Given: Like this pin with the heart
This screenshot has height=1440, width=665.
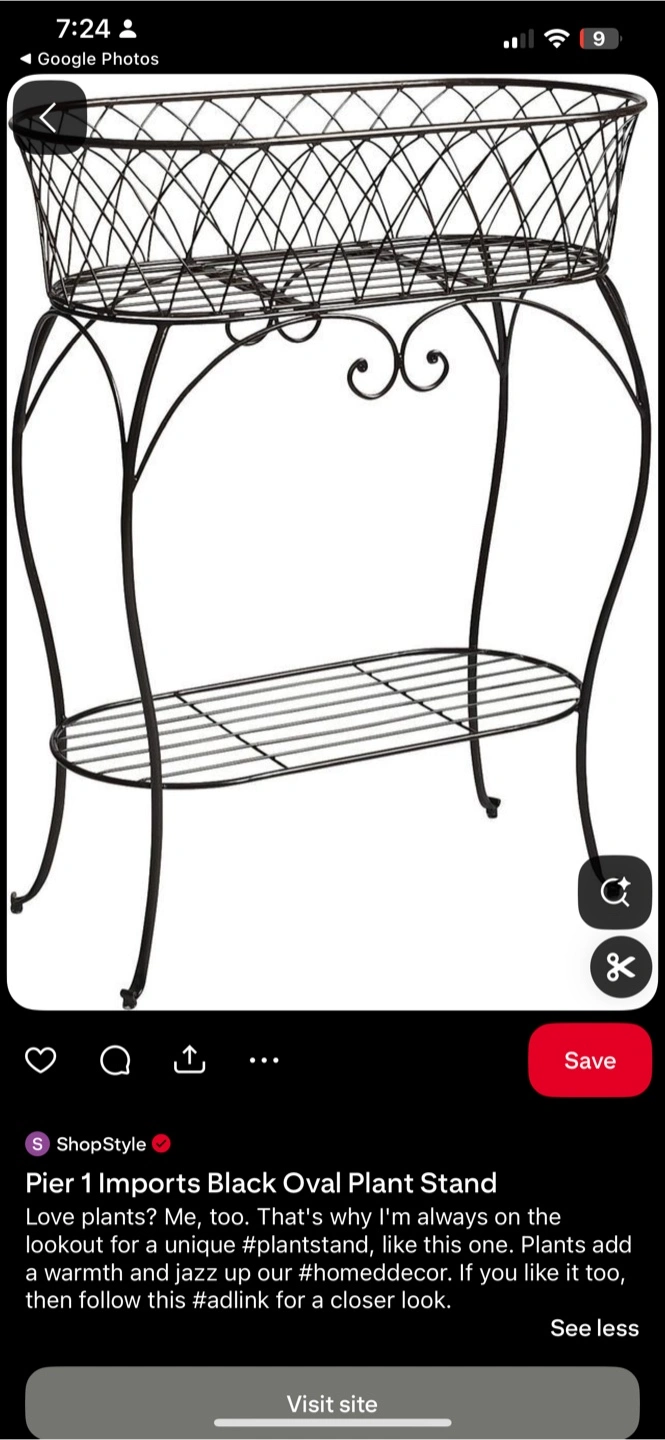Looking at the screenshot, I should (x=40, y=1060).
